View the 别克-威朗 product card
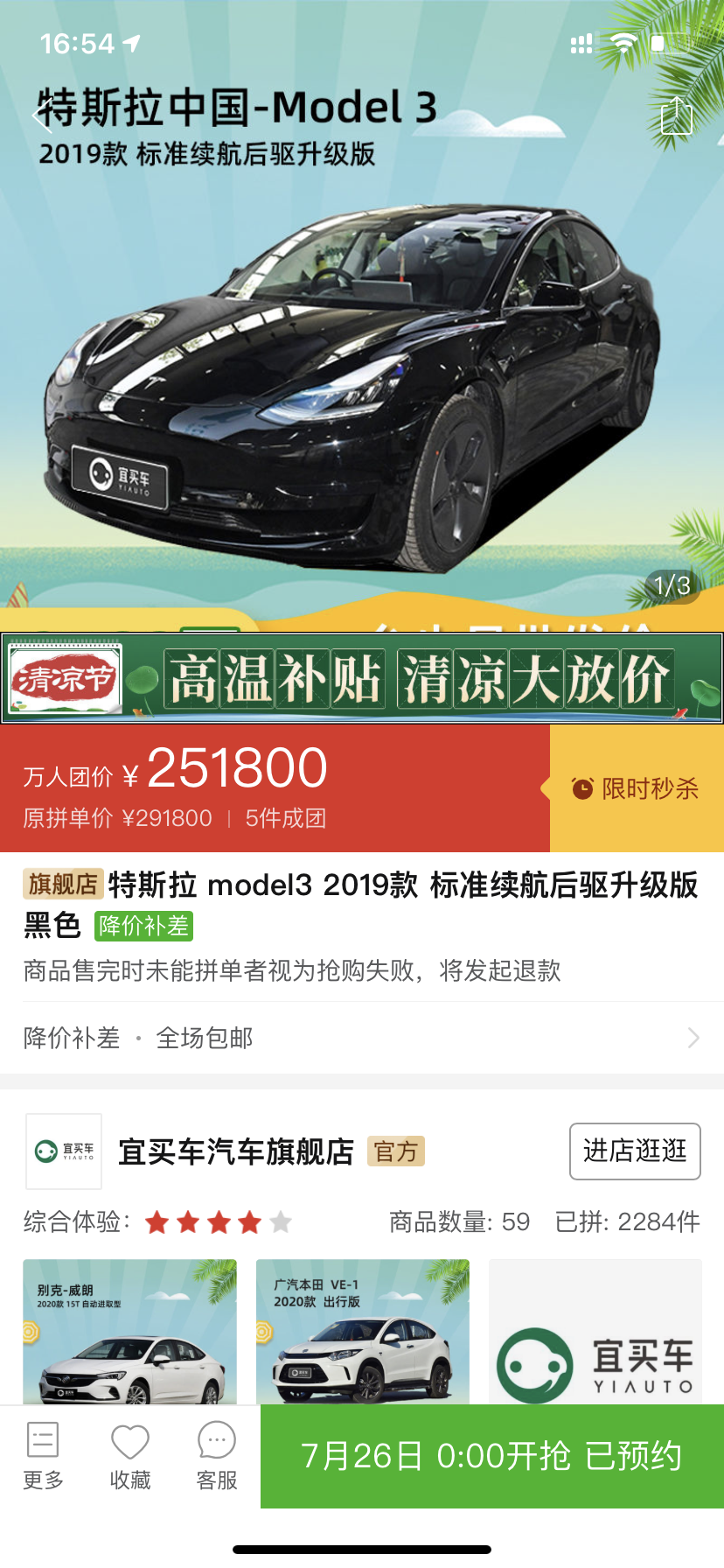Screen dimensions: 724x1568 129,1330
